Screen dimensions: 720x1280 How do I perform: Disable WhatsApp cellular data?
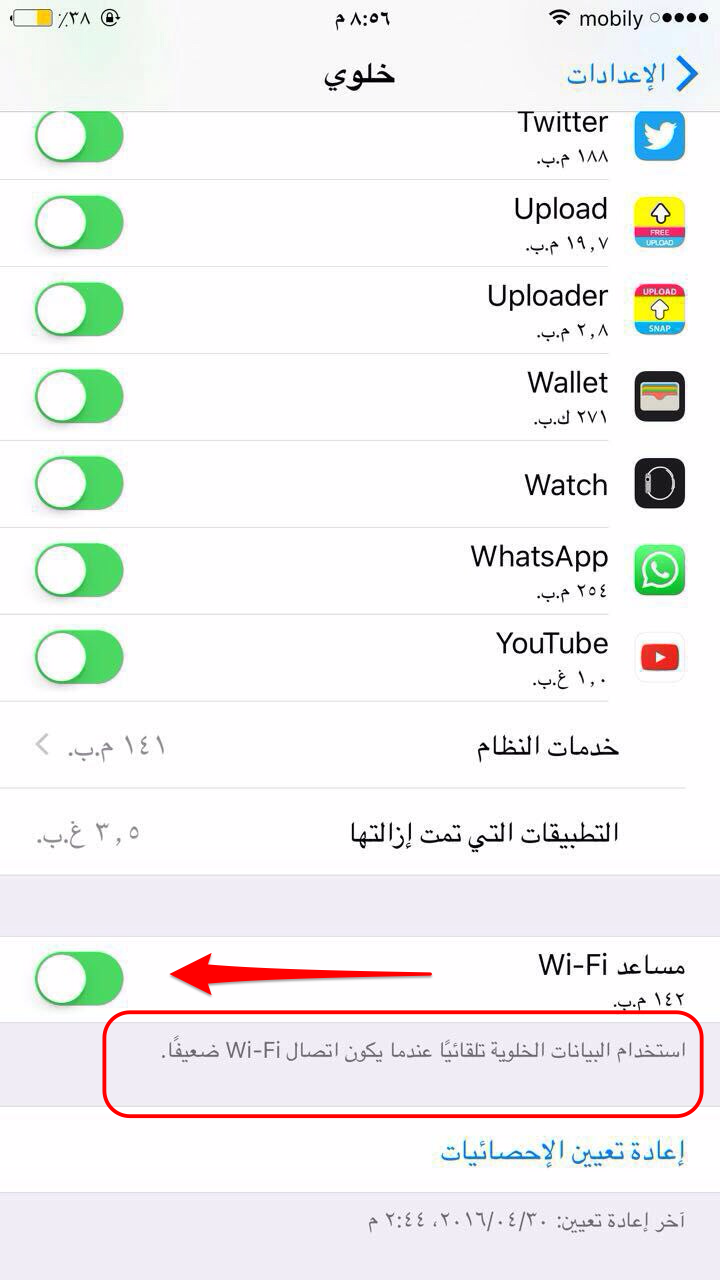(x=79, y=571)
